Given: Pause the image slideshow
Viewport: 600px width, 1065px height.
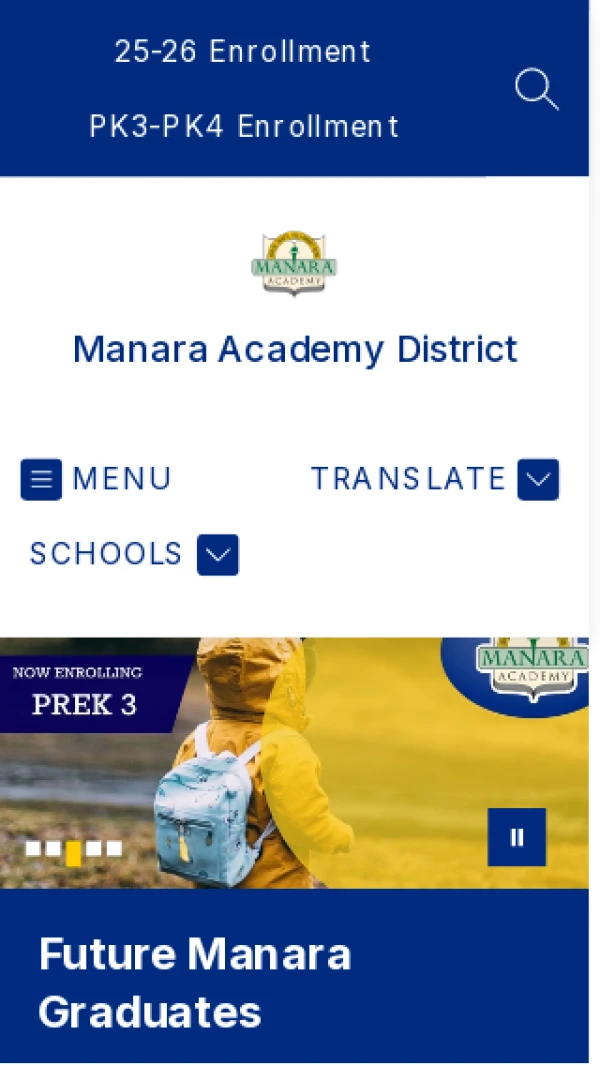Looking at the screenshot, I should (x=517, y=837).
